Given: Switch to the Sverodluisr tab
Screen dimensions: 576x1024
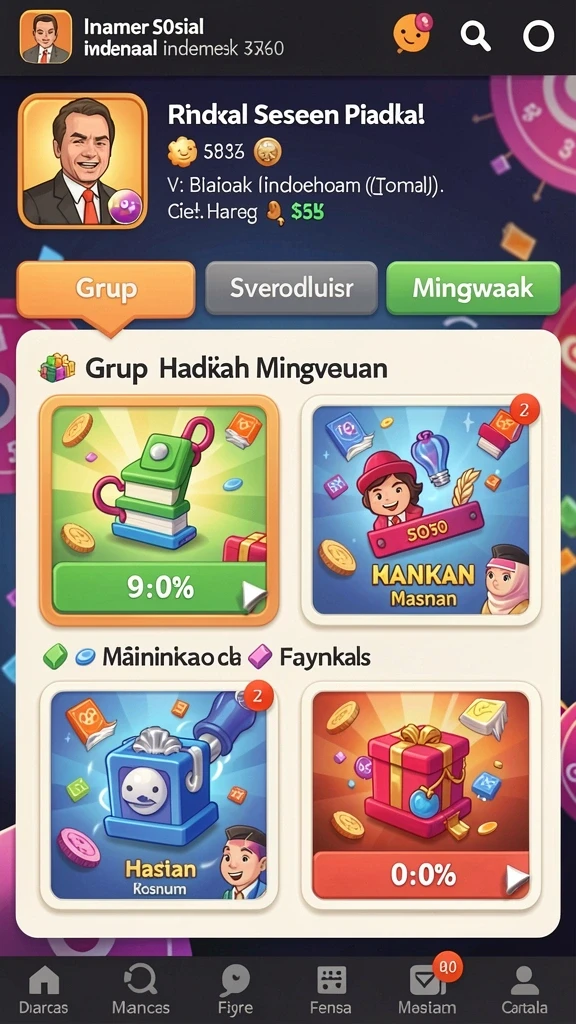Looking at the screenshot, I should [291, 289].
